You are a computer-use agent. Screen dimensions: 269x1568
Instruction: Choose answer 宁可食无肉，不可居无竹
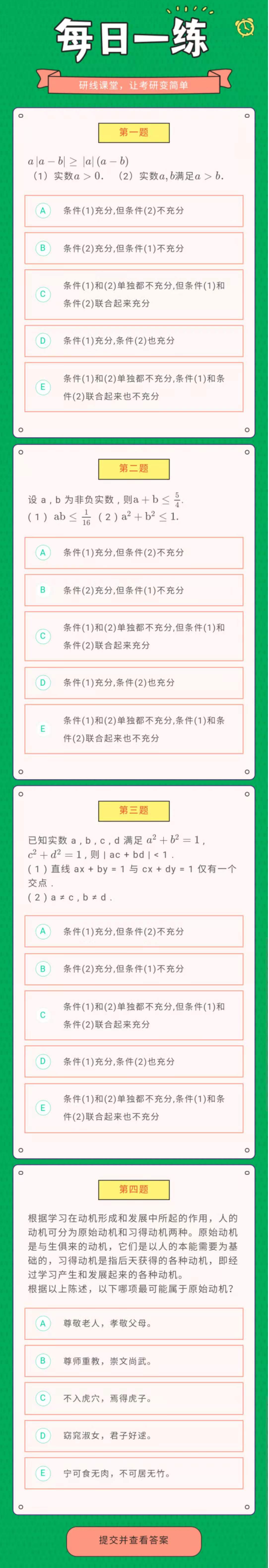[x=134, y=1473]
